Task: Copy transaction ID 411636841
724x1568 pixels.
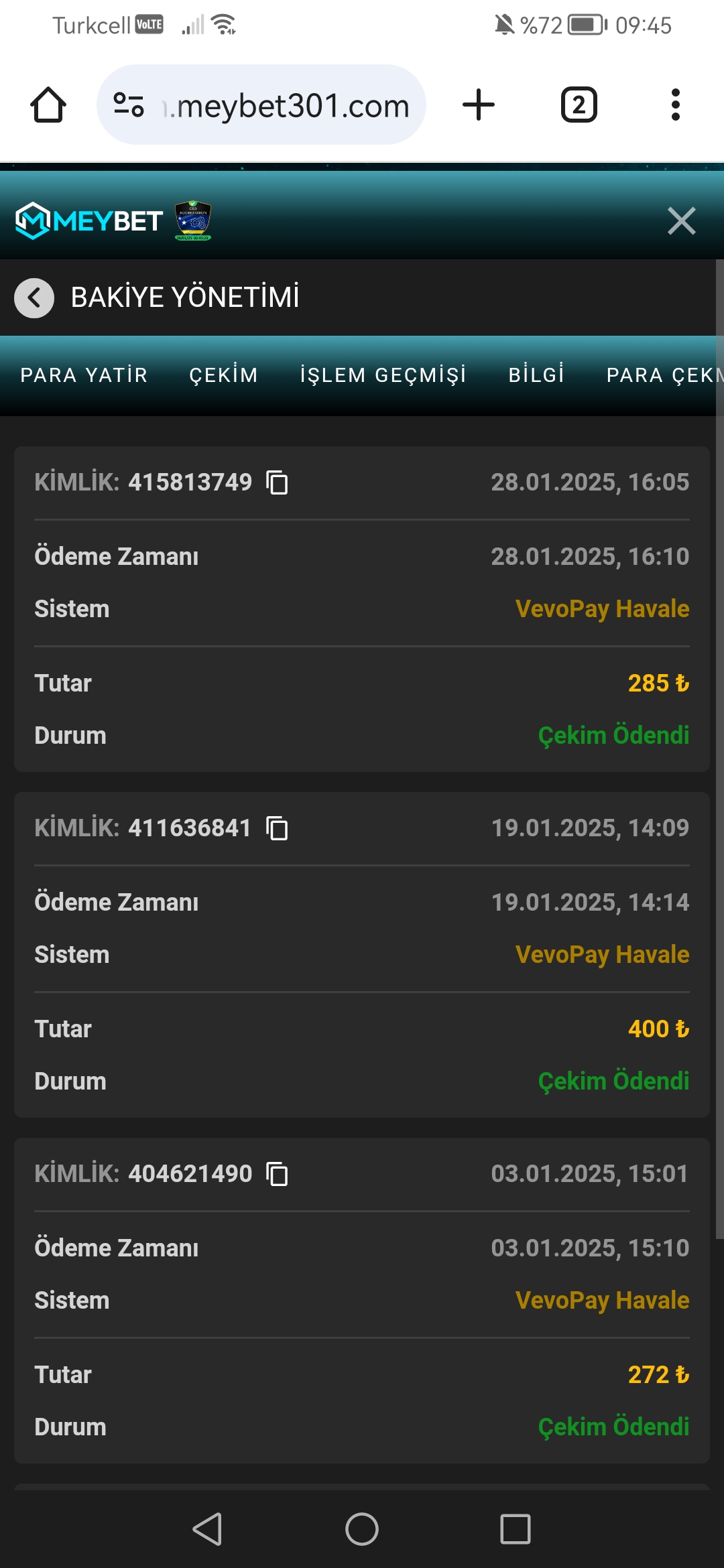Action: (x=278, y=828)
